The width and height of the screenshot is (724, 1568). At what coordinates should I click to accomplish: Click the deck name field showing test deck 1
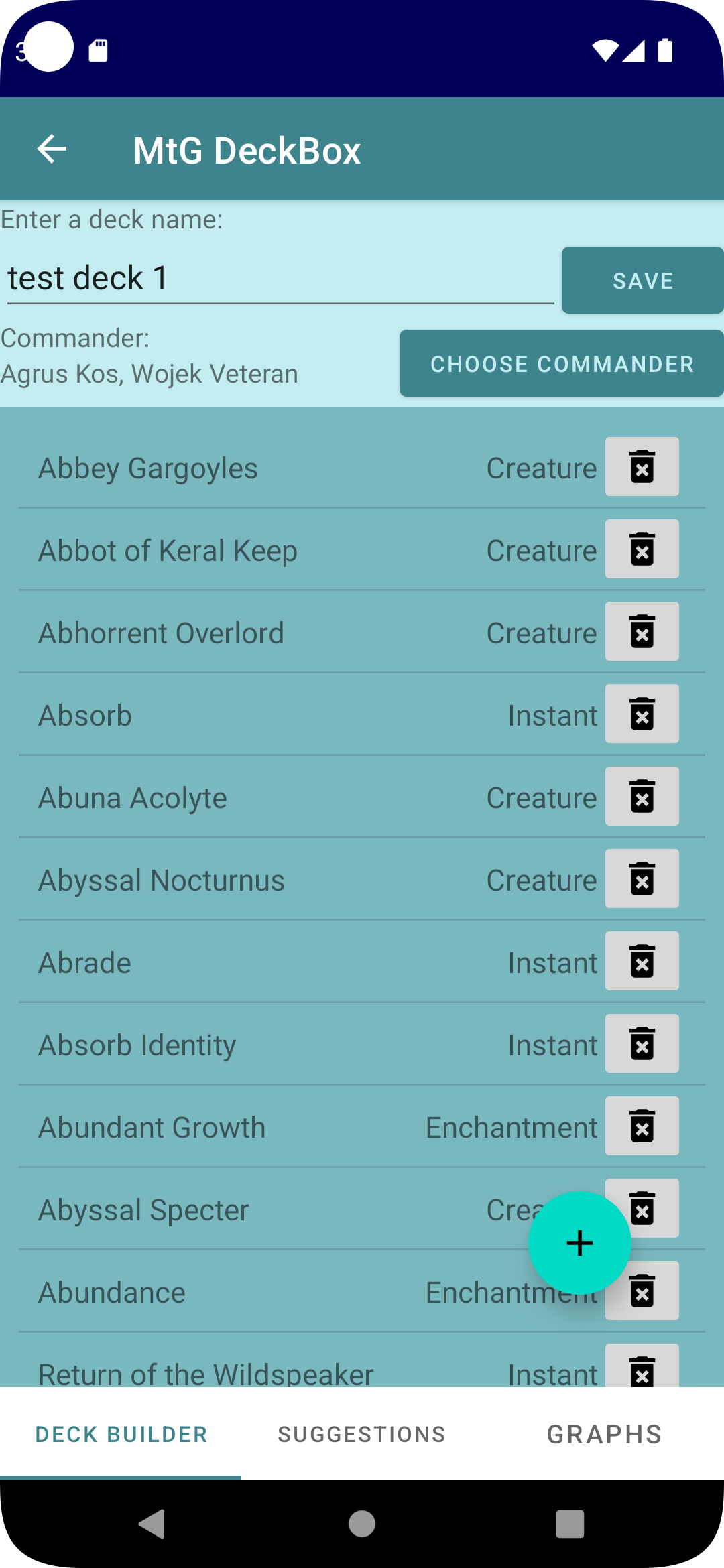(x=278, y=278)
